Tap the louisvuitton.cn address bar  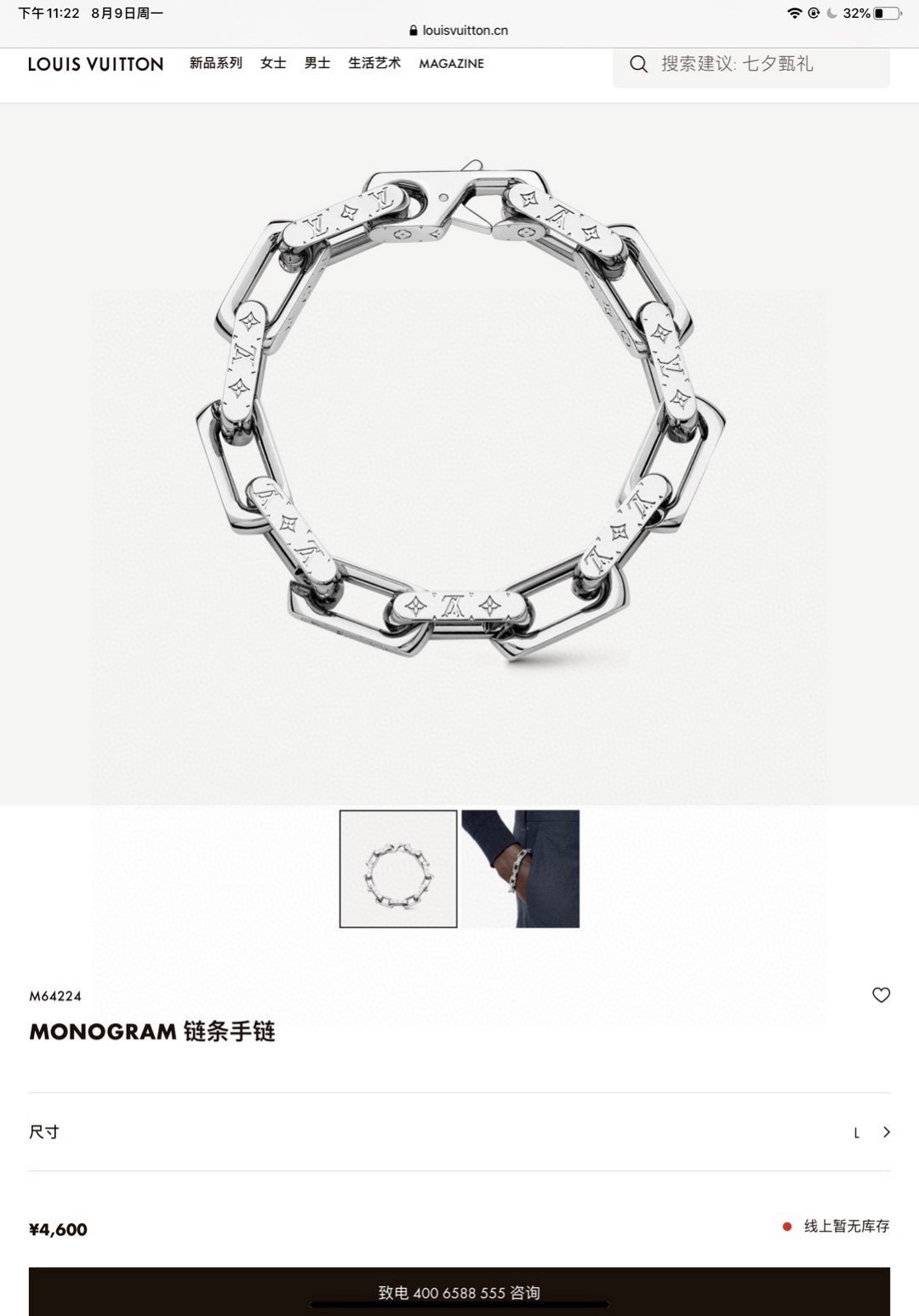(x=459, y=30)
